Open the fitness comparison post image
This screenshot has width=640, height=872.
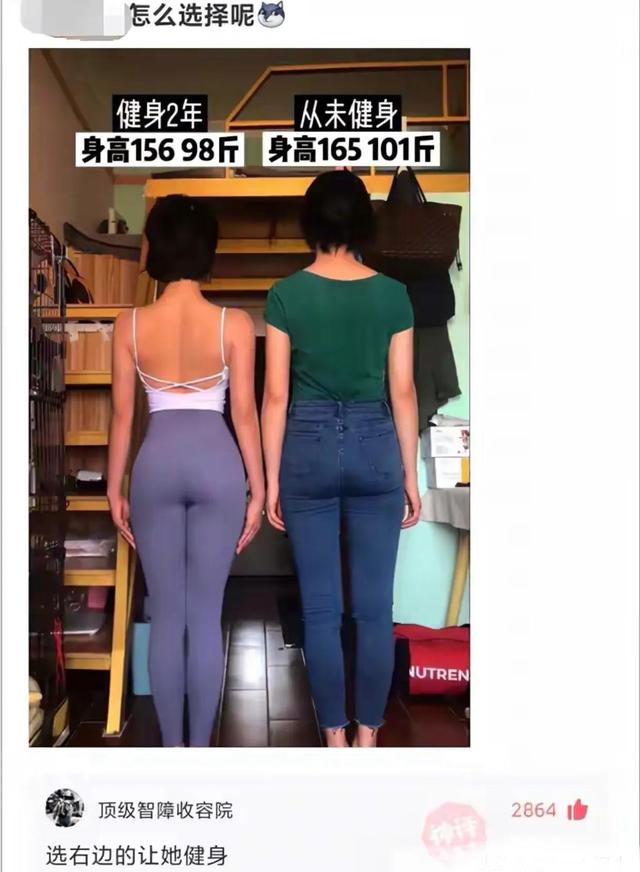click(x=249, y=398)
